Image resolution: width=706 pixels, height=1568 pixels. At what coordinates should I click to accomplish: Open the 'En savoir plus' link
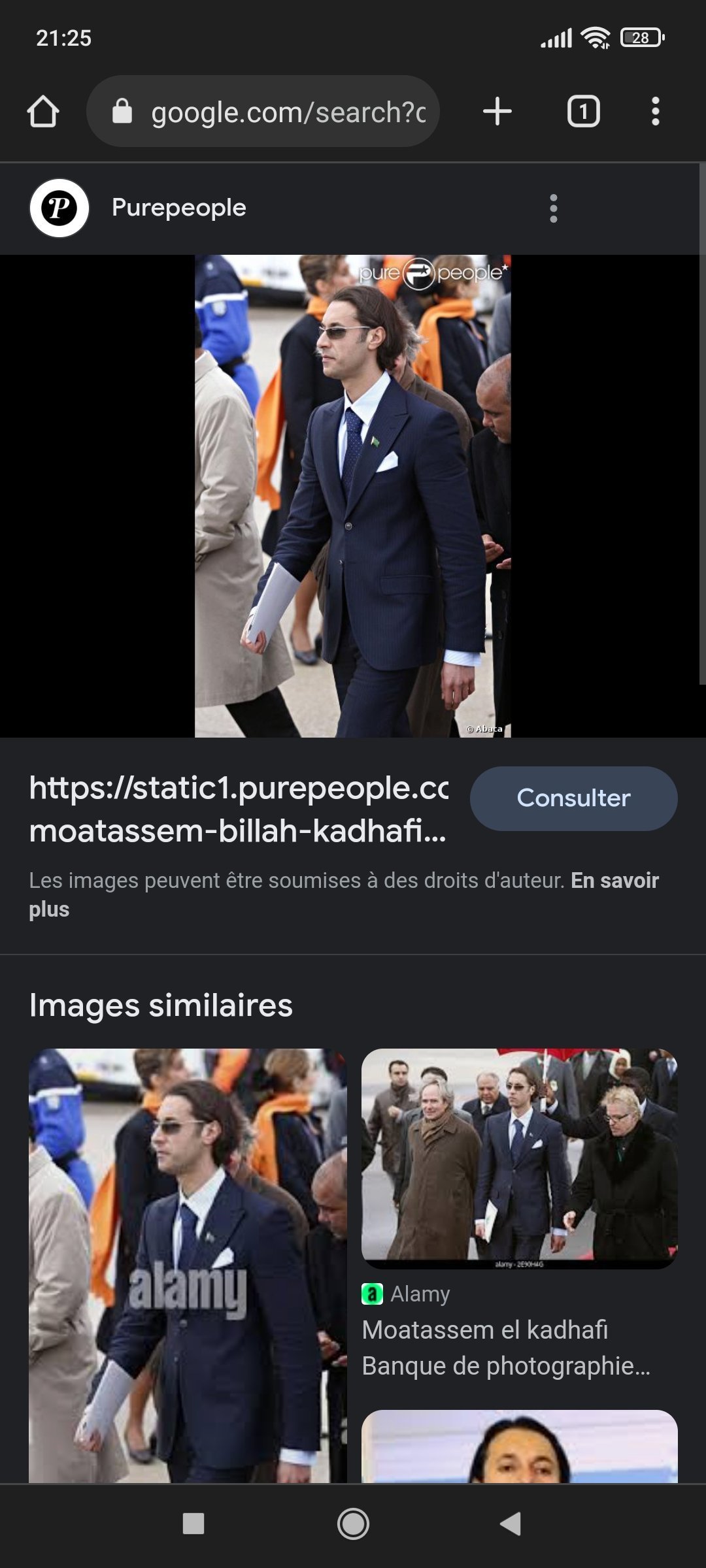click(613, 881)
